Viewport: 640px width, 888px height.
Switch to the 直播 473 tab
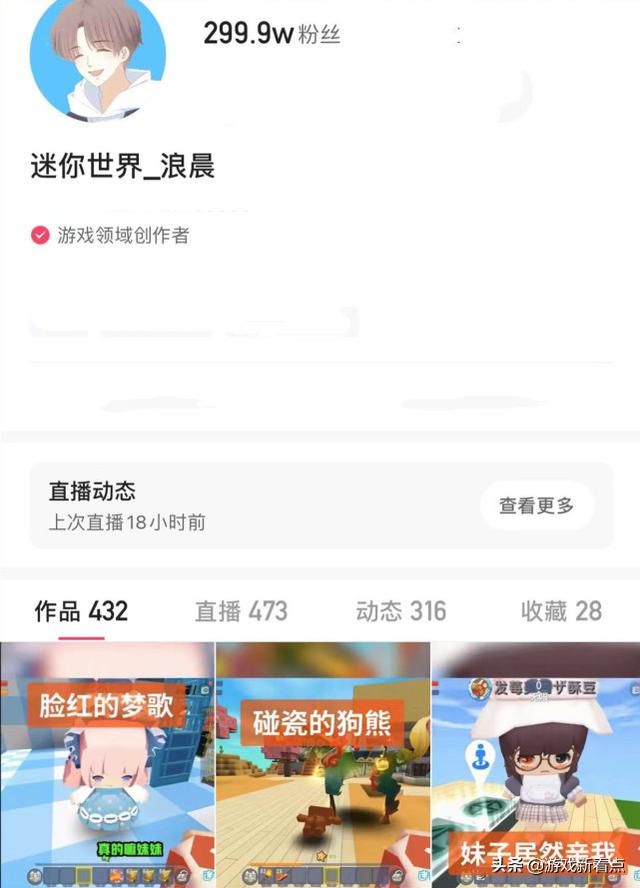point(241,611)
